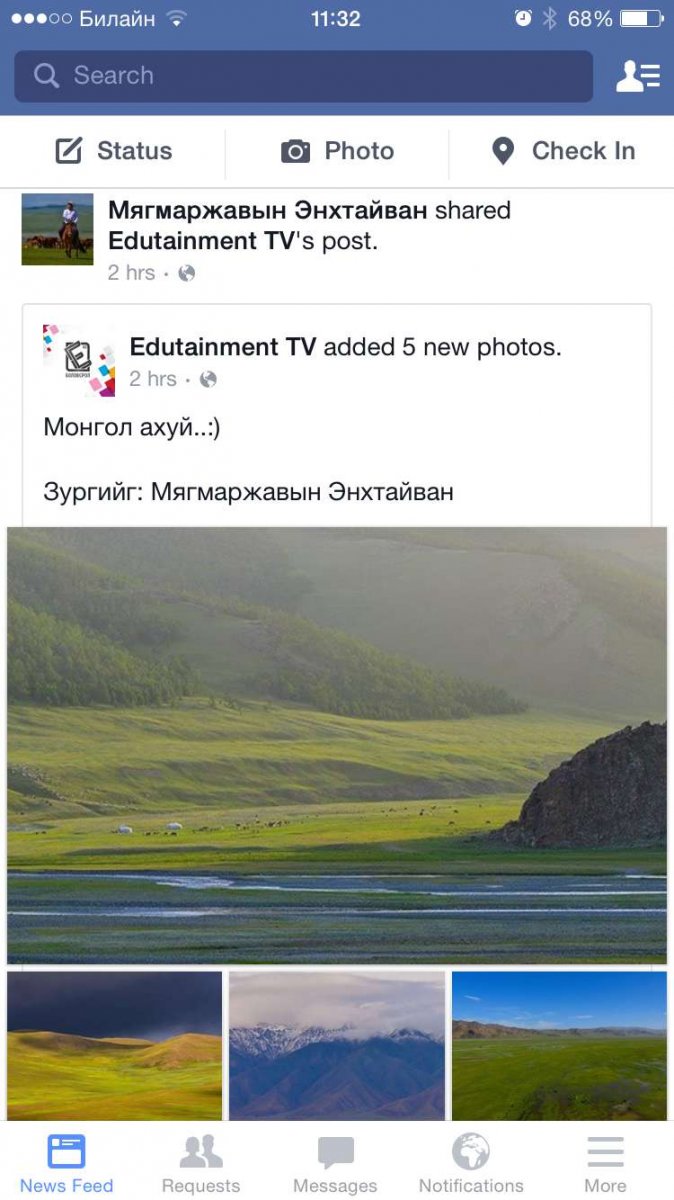The height and width of the screenshot is (1200, 674).
Task: View the snowy mountain photo
Action: click(x=337, y=1045)
